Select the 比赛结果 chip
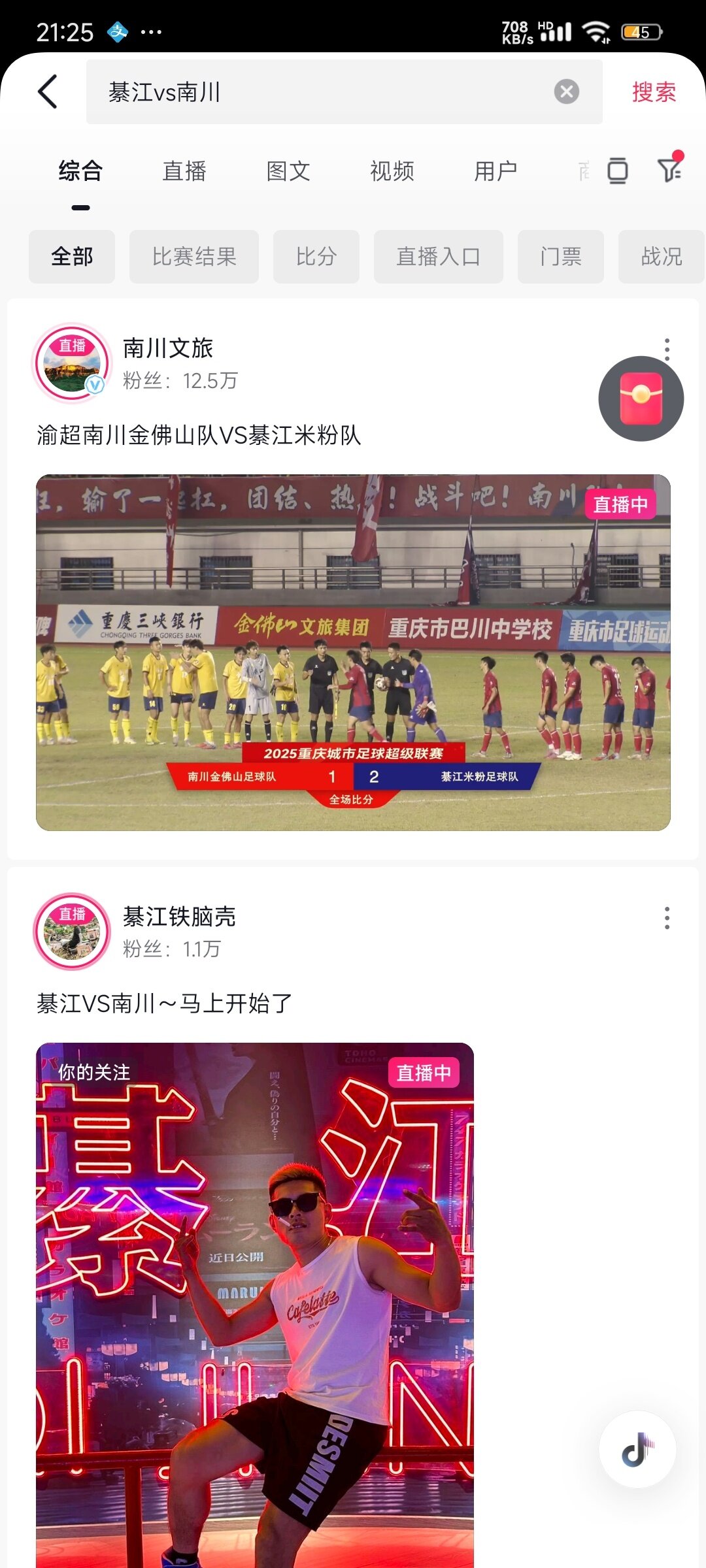The image size is (706, 1568). click(194, 257)
